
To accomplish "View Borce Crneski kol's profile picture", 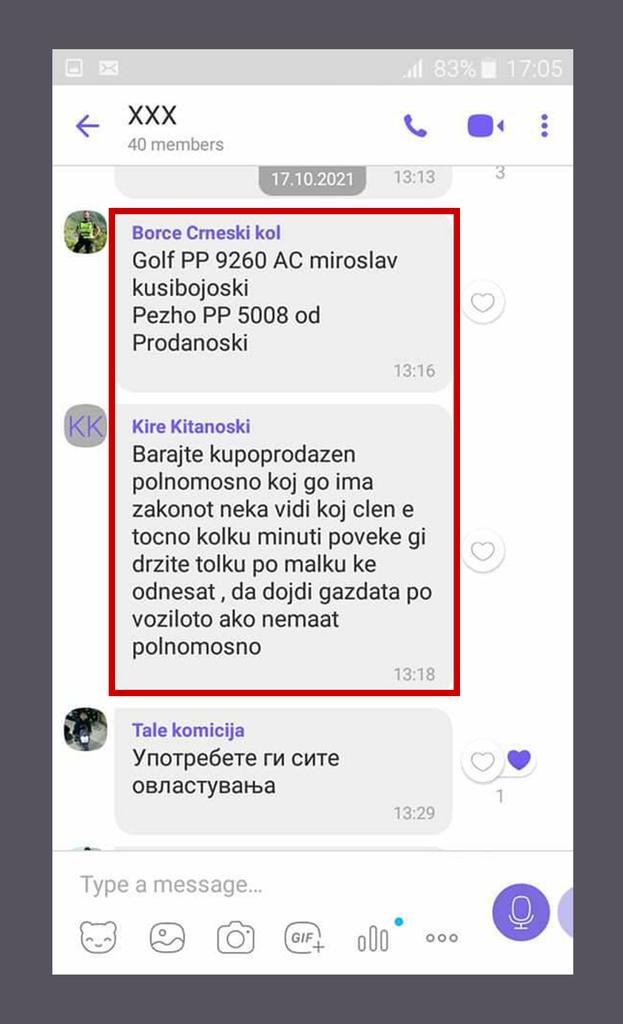I will click(x=86, y=232).
